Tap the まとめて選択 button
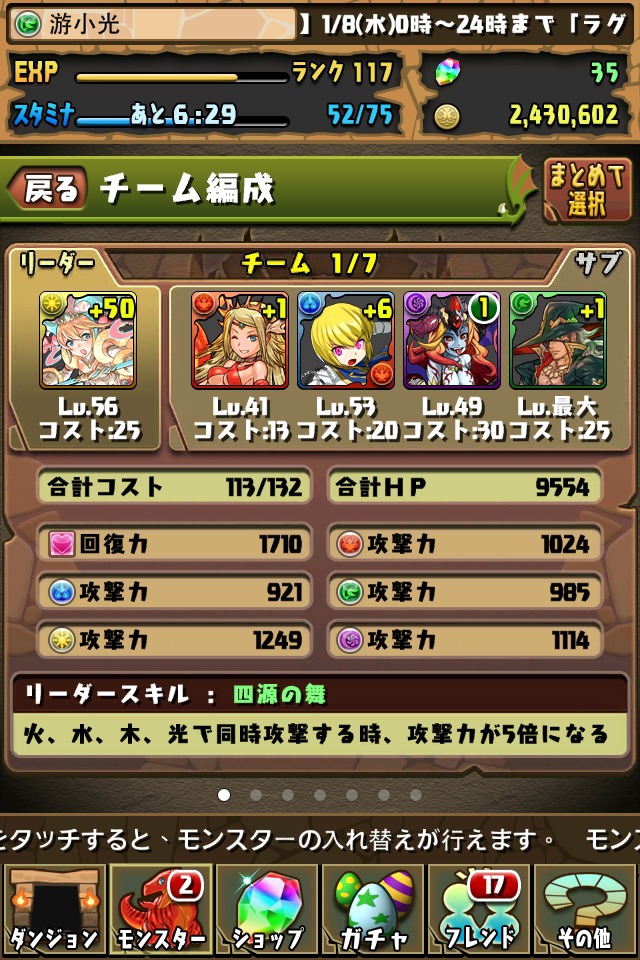640x960 pixels. [x=587, y=190]
